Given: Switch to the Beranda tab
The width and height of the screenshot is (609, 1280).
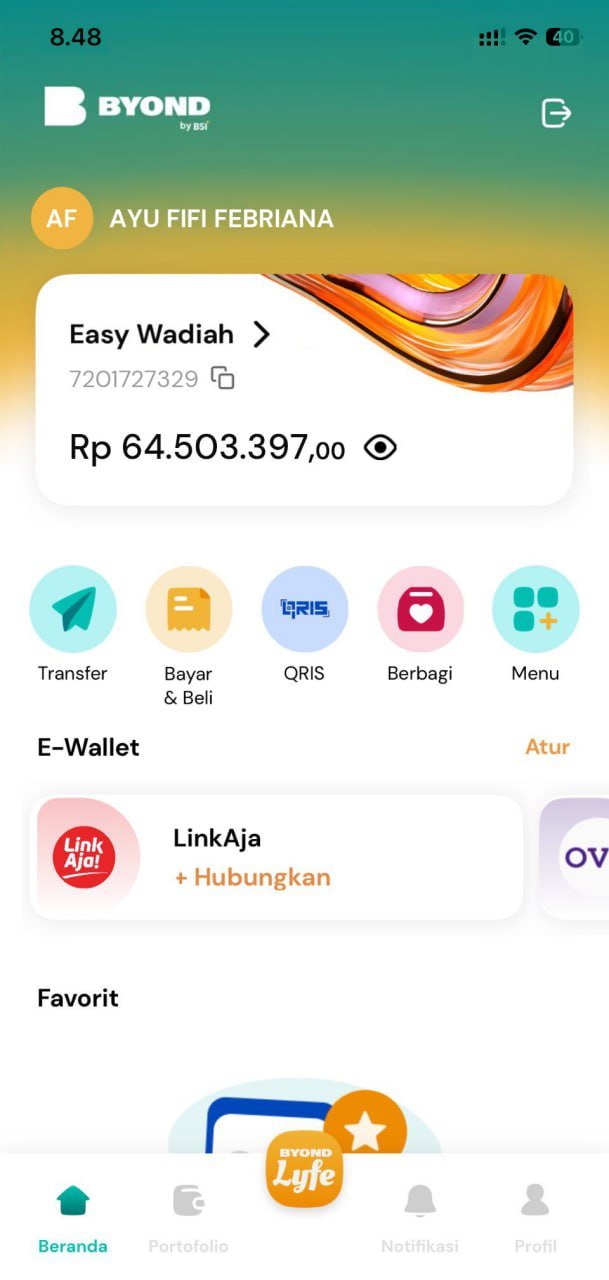Looking at the screenshot, I should click(x=73, y=1215).
